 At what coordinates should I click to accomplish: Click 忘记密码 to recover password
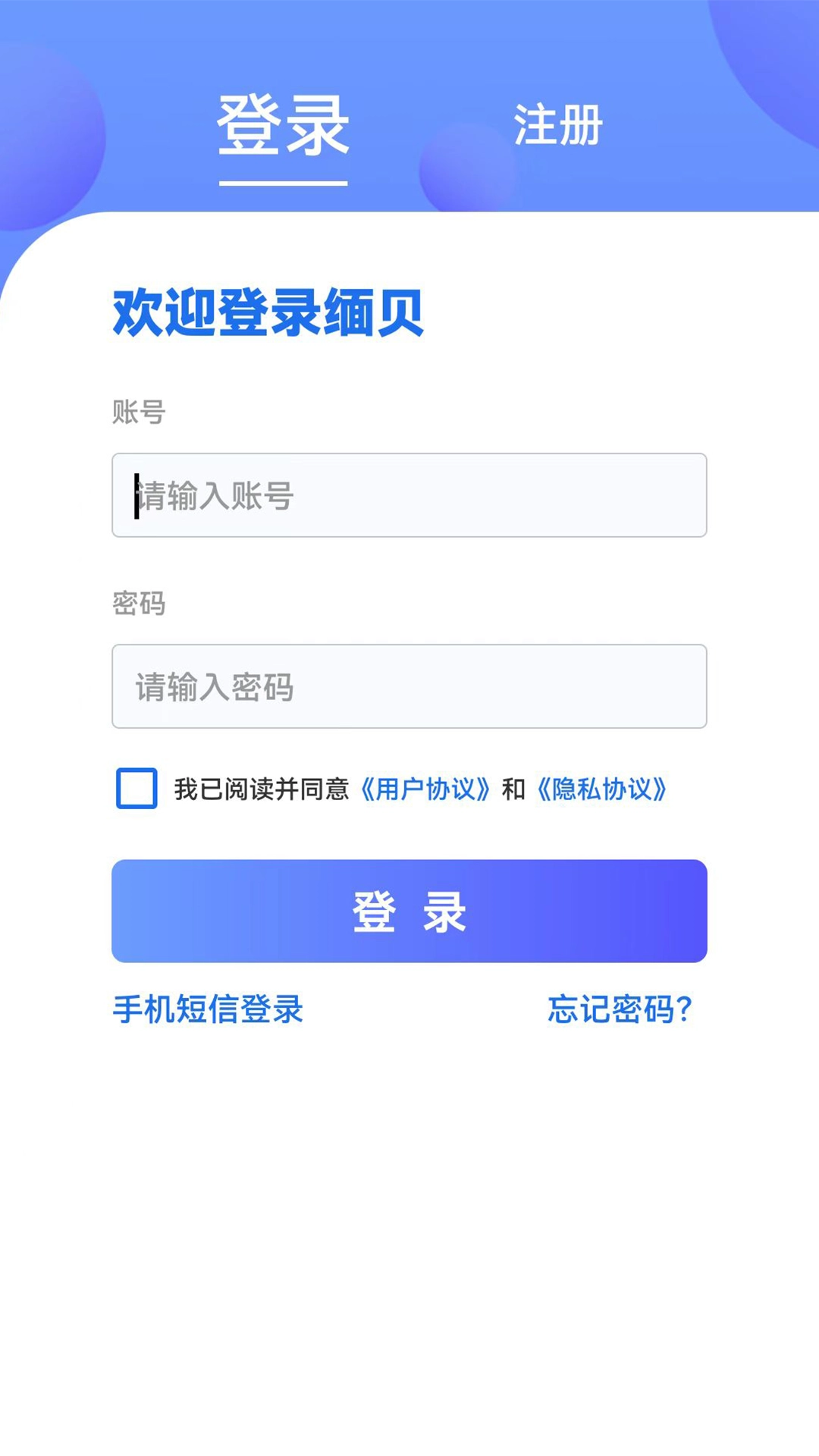(x=620, y=1011)
